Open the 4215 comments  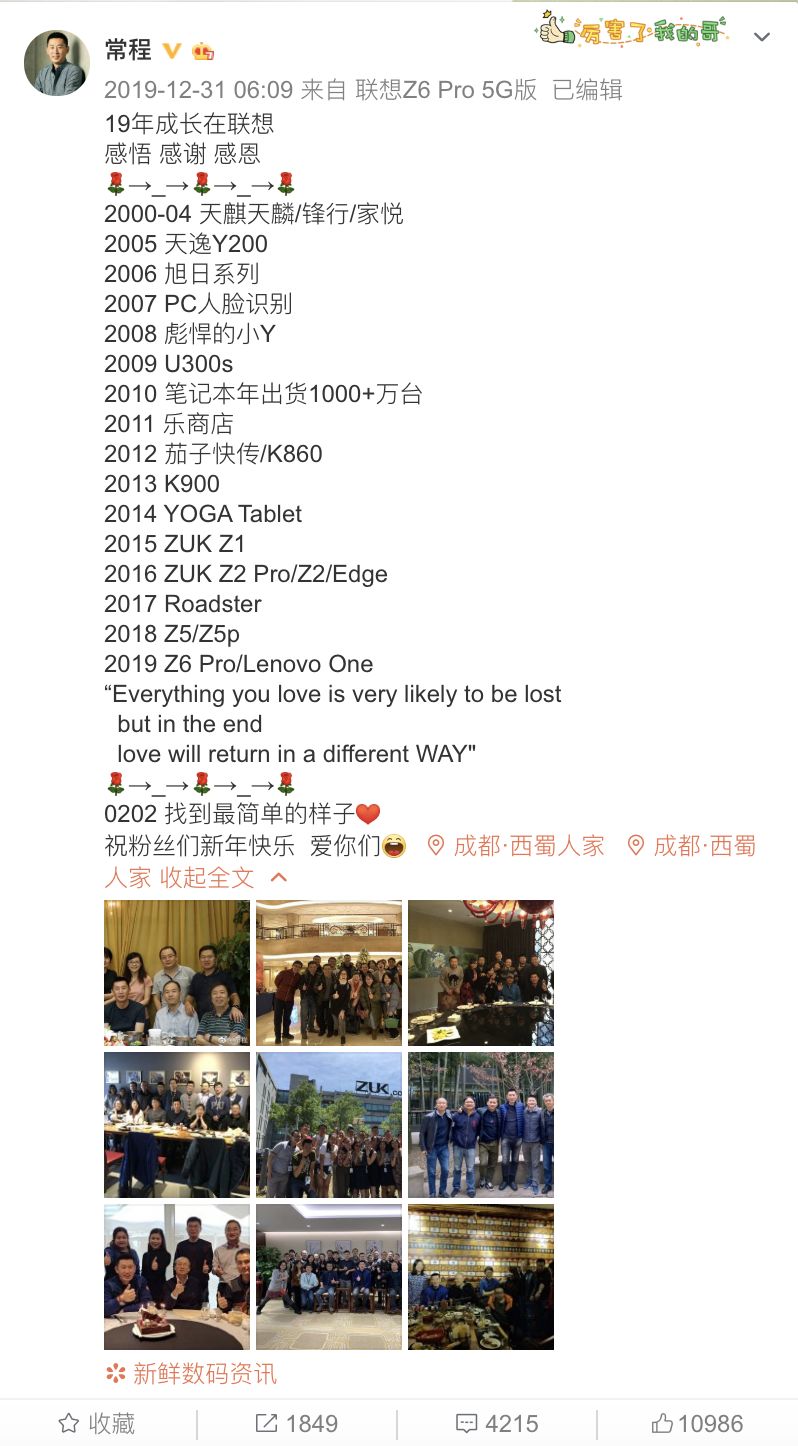click(x=497, y=1423)
